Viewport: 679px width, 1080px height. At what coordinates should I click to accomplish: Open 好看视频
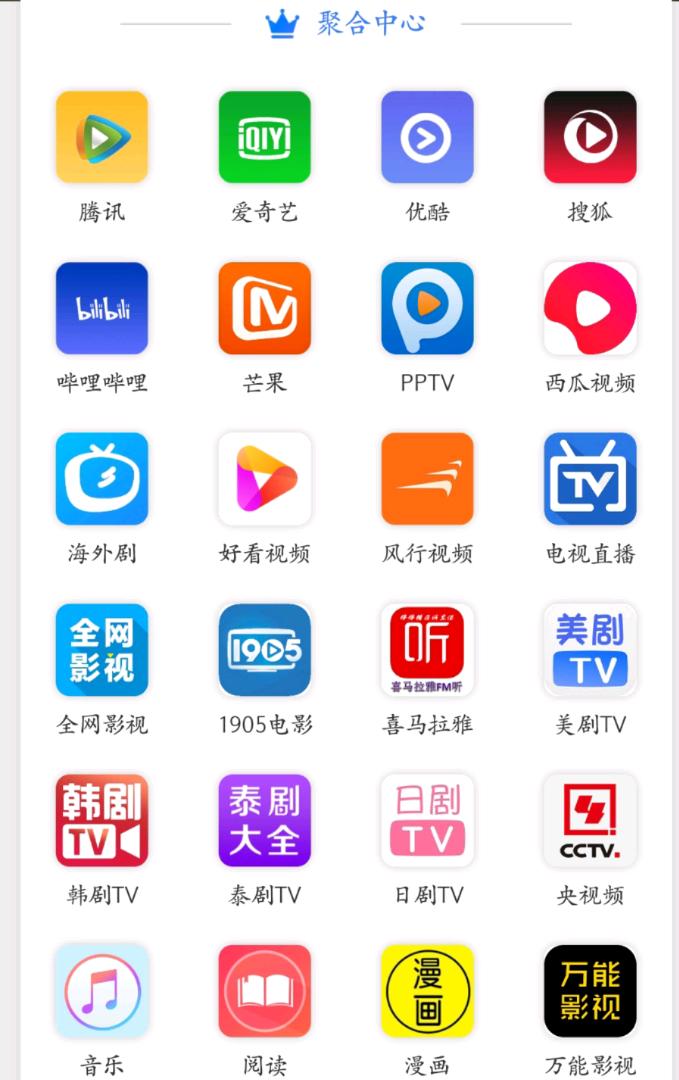pos(265,479)
